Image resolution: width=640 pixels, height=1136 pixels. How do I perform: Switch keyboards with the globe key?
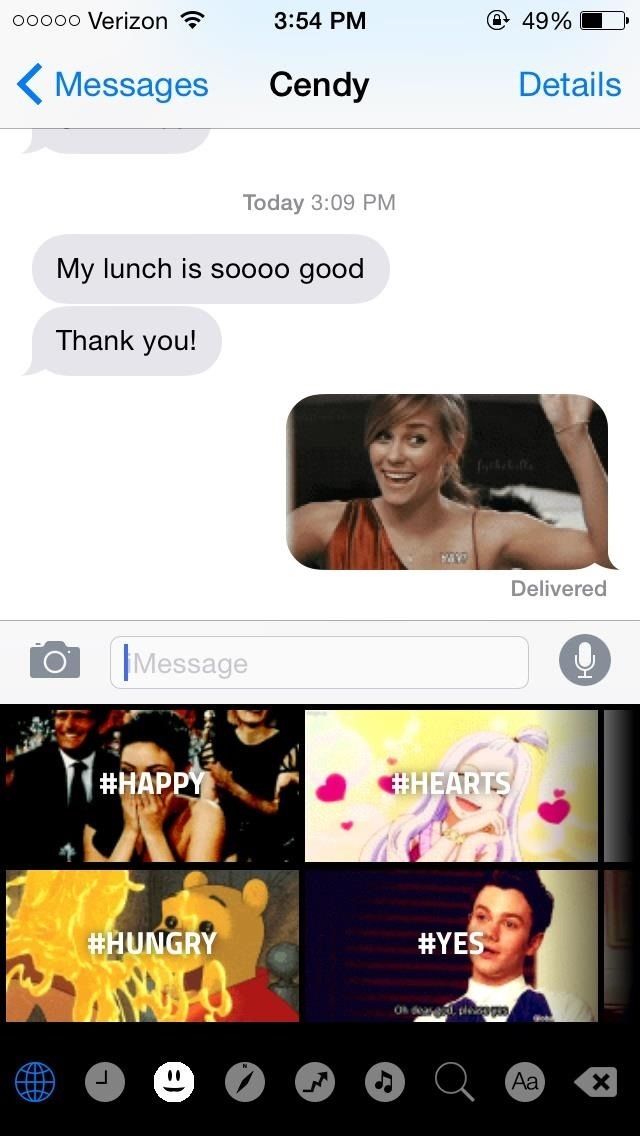tap(35, 1081)
